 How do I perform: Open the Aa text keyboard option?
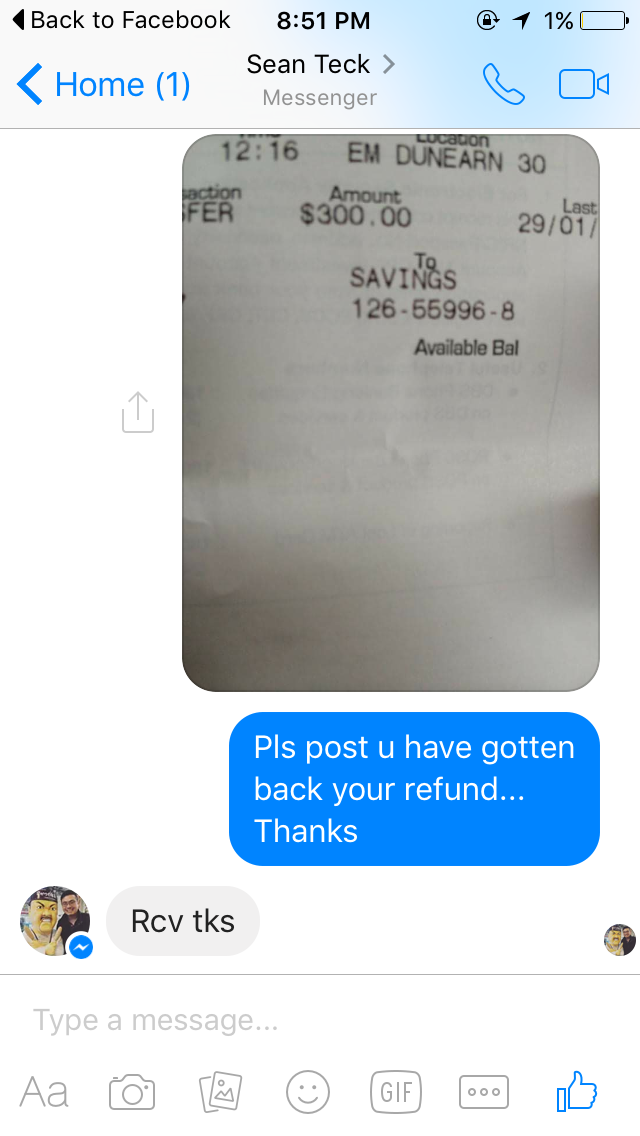coord(44,1092)
